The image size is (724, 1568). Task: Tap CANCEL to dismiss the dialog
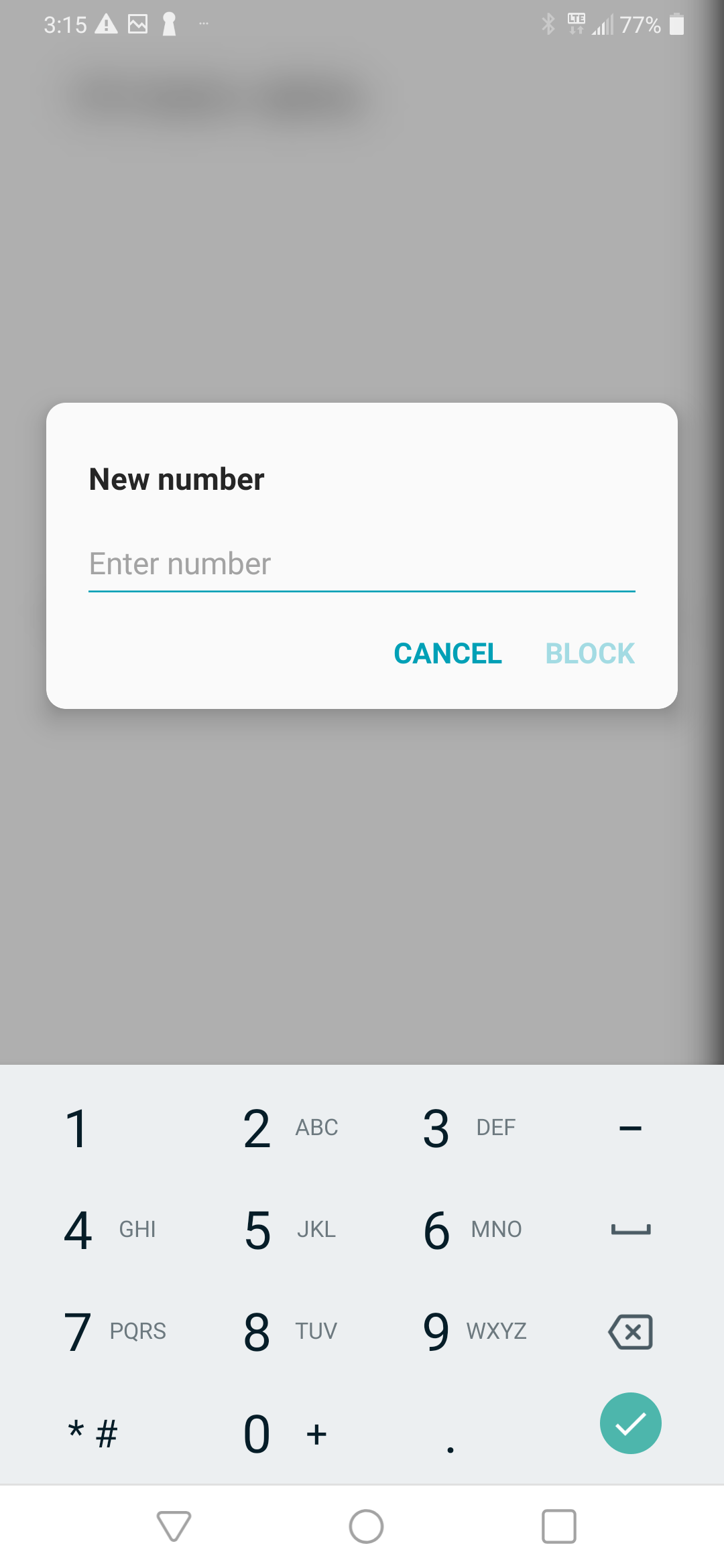(448, 653)
